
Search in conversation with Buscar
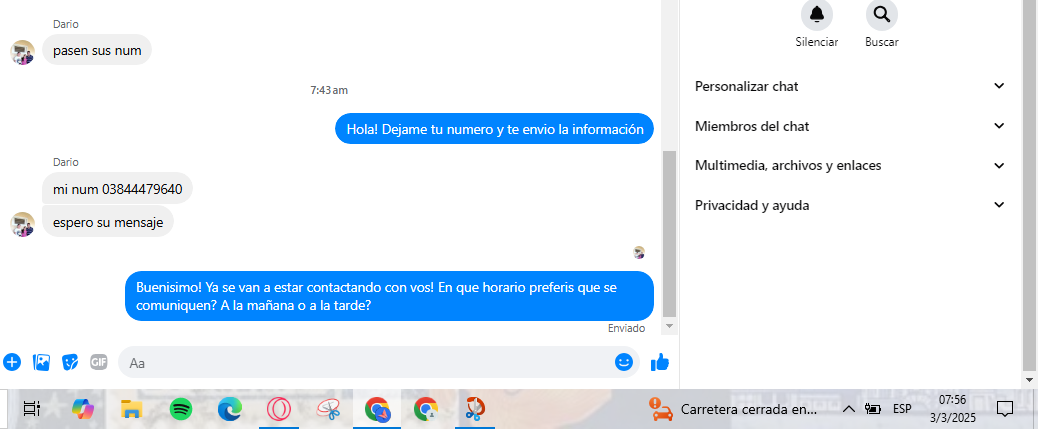pyautogui.click(x=881, y=15)
